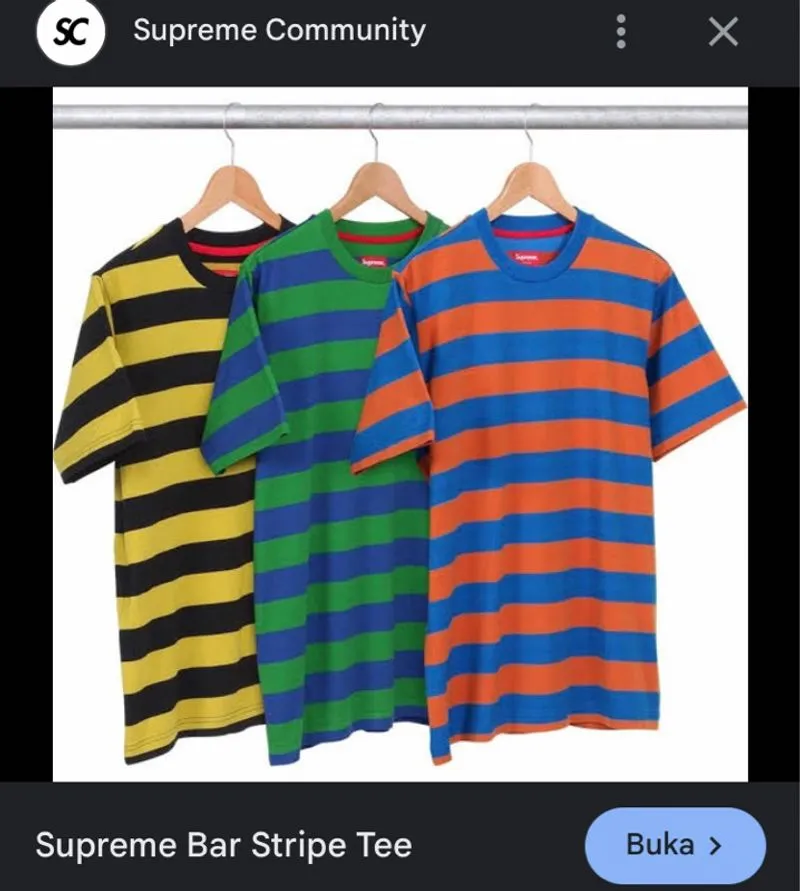Click the Supreme chest label on the orange tee
800x891 pixels.
[527, 258]
